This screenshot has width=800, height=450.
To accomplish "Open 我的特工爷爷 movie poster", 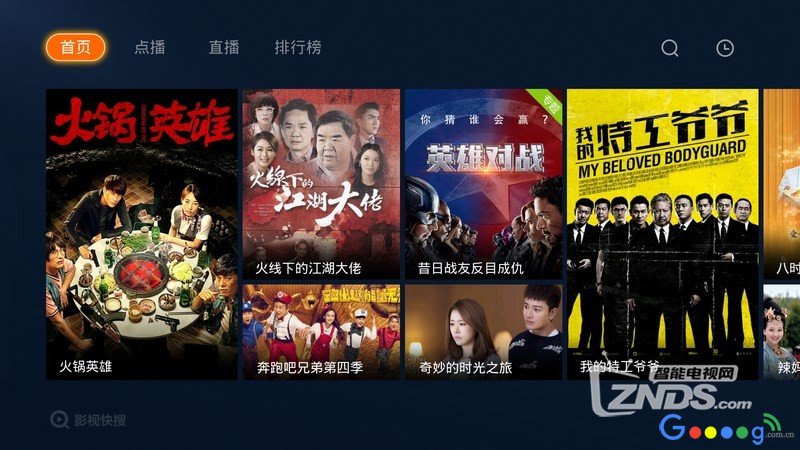I will tap(661, 234).
